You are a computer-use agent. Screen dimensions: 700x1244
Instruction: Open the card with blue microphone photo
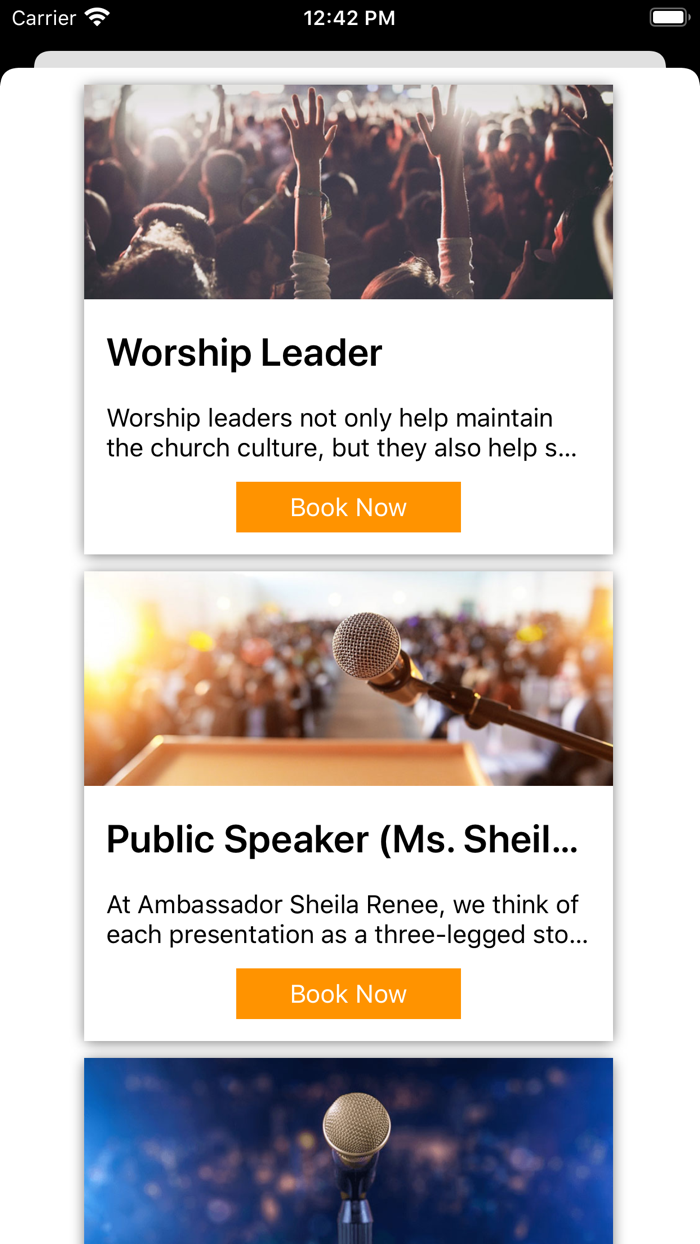[348, 1150]
